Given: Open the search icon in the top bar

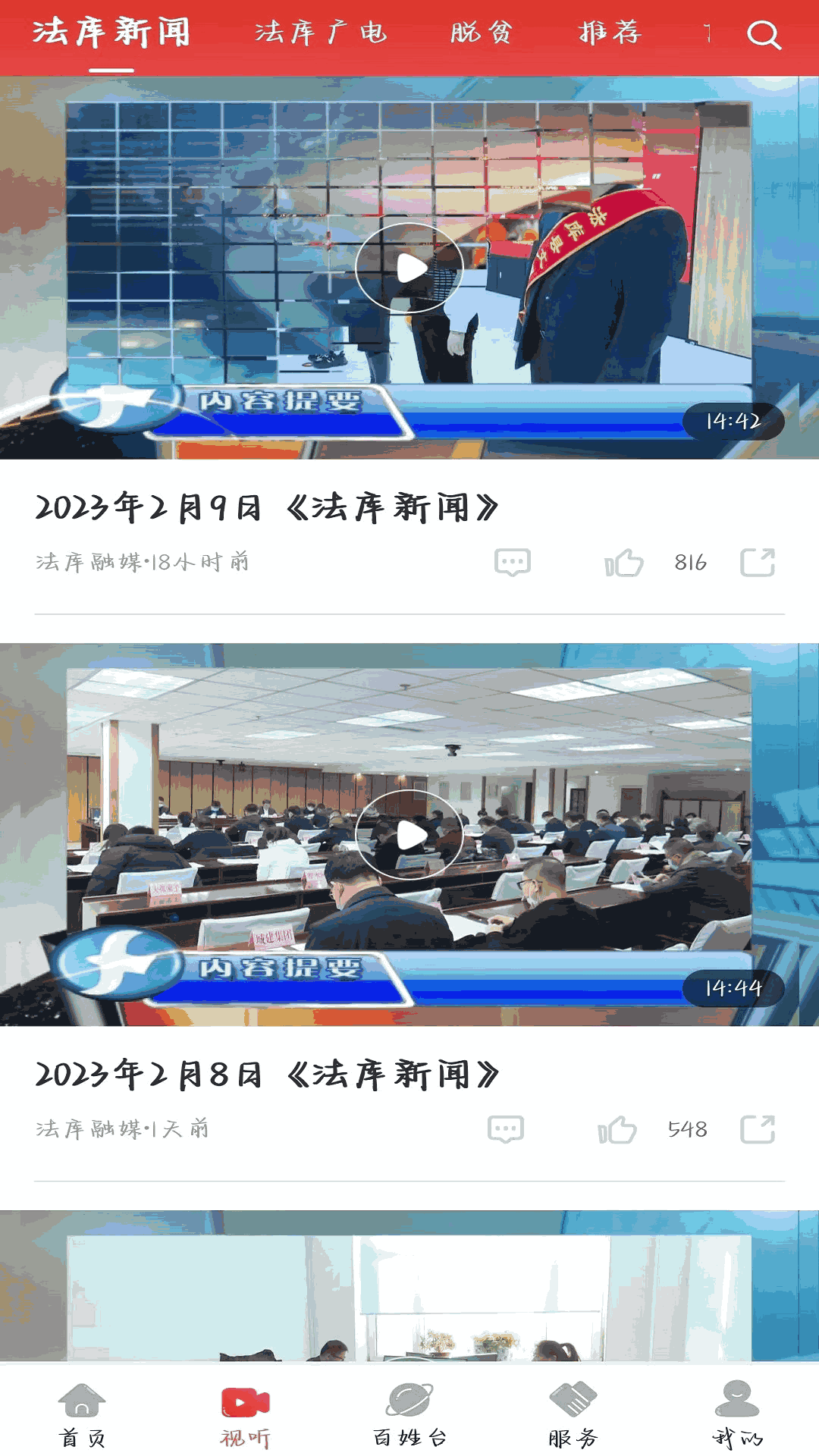Looking at the screenshot, I should tap(763, 34).
